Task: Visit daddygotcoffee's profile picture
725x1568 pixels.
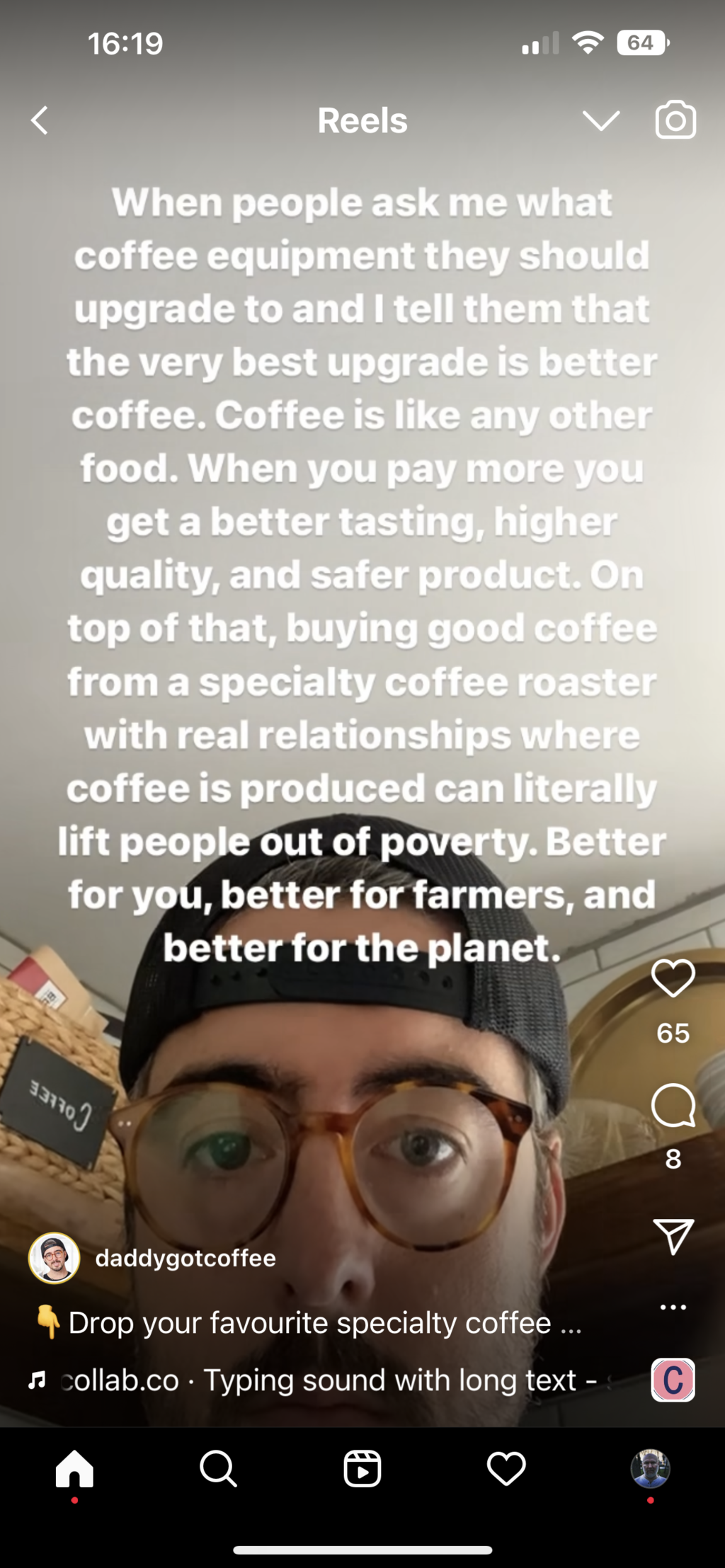Action: (x=54, y=1258)
